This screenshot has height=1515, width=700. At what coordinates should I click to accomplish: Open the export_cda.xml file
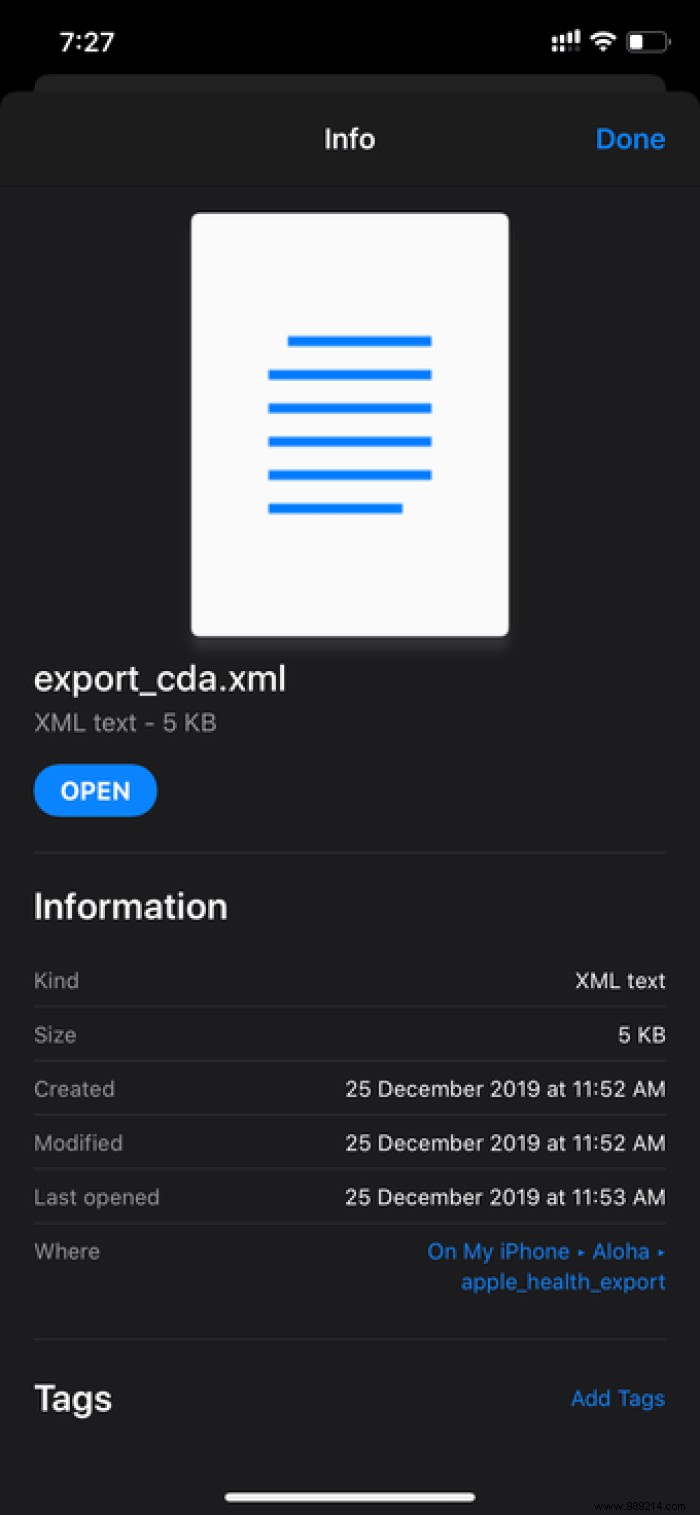[x=95, y=791]
